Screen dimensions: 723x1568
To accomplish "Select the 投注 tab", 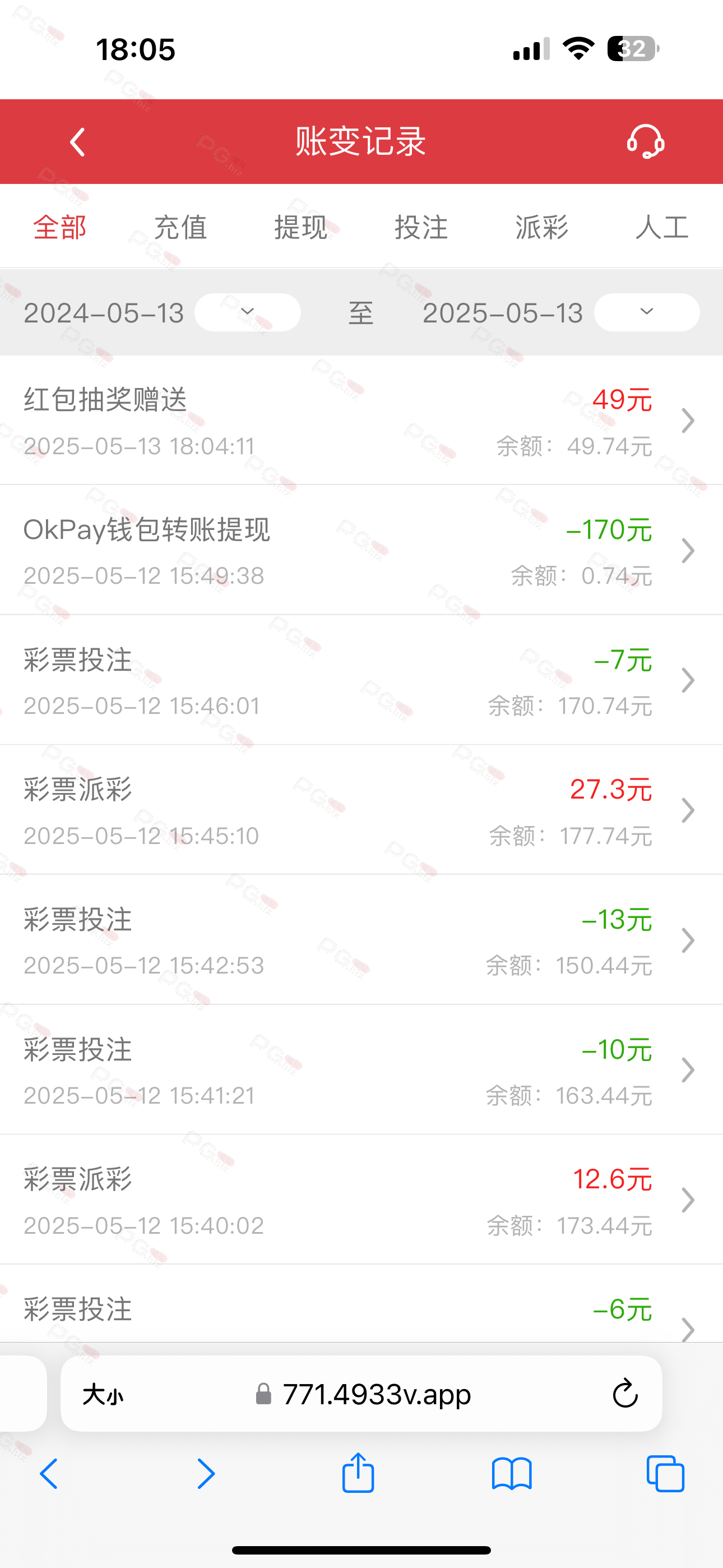I will pos(421,227).
